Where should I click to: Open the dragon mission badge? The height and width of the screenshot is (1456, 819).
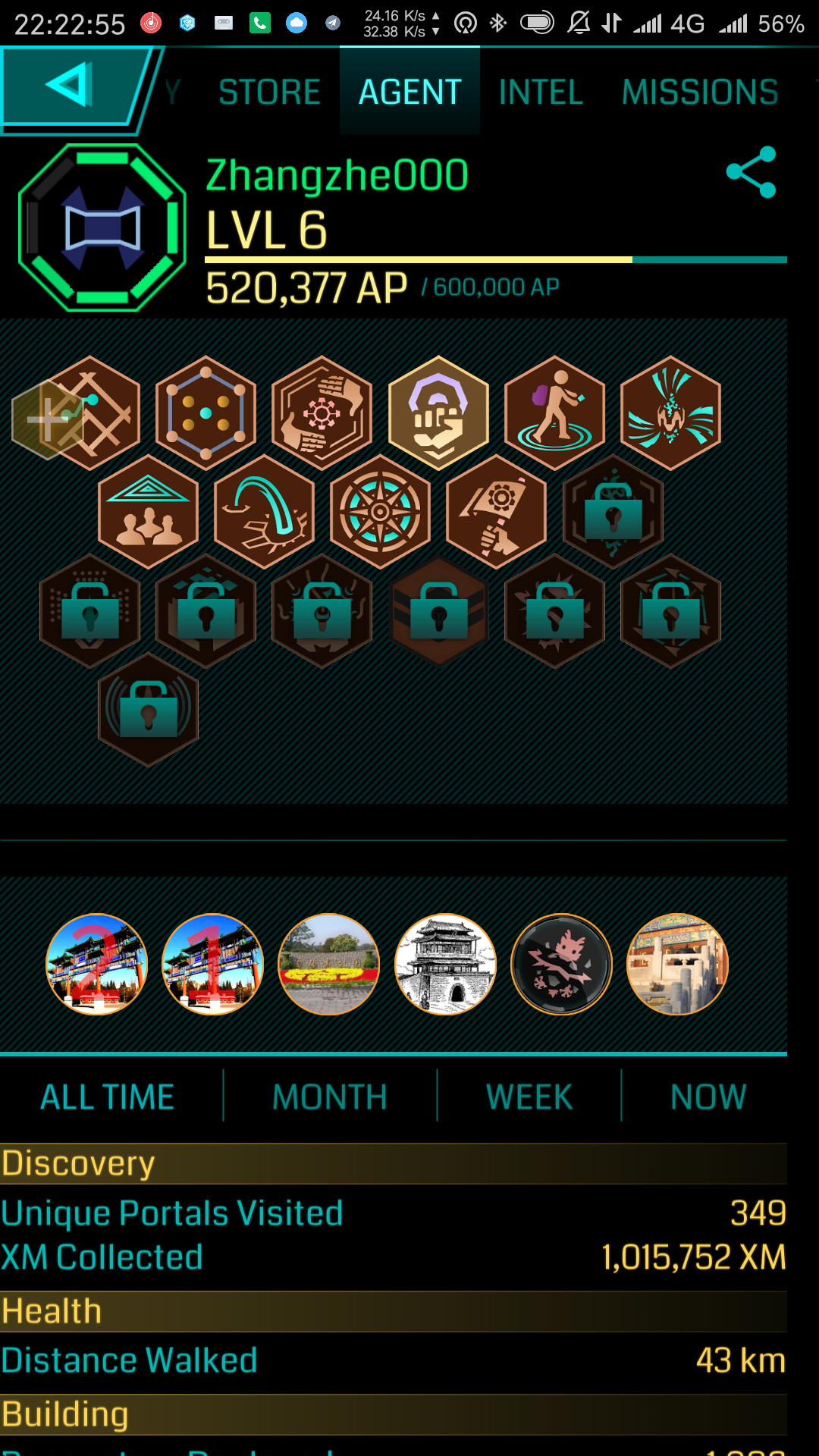pyautogui.click(x=561, y=964)
